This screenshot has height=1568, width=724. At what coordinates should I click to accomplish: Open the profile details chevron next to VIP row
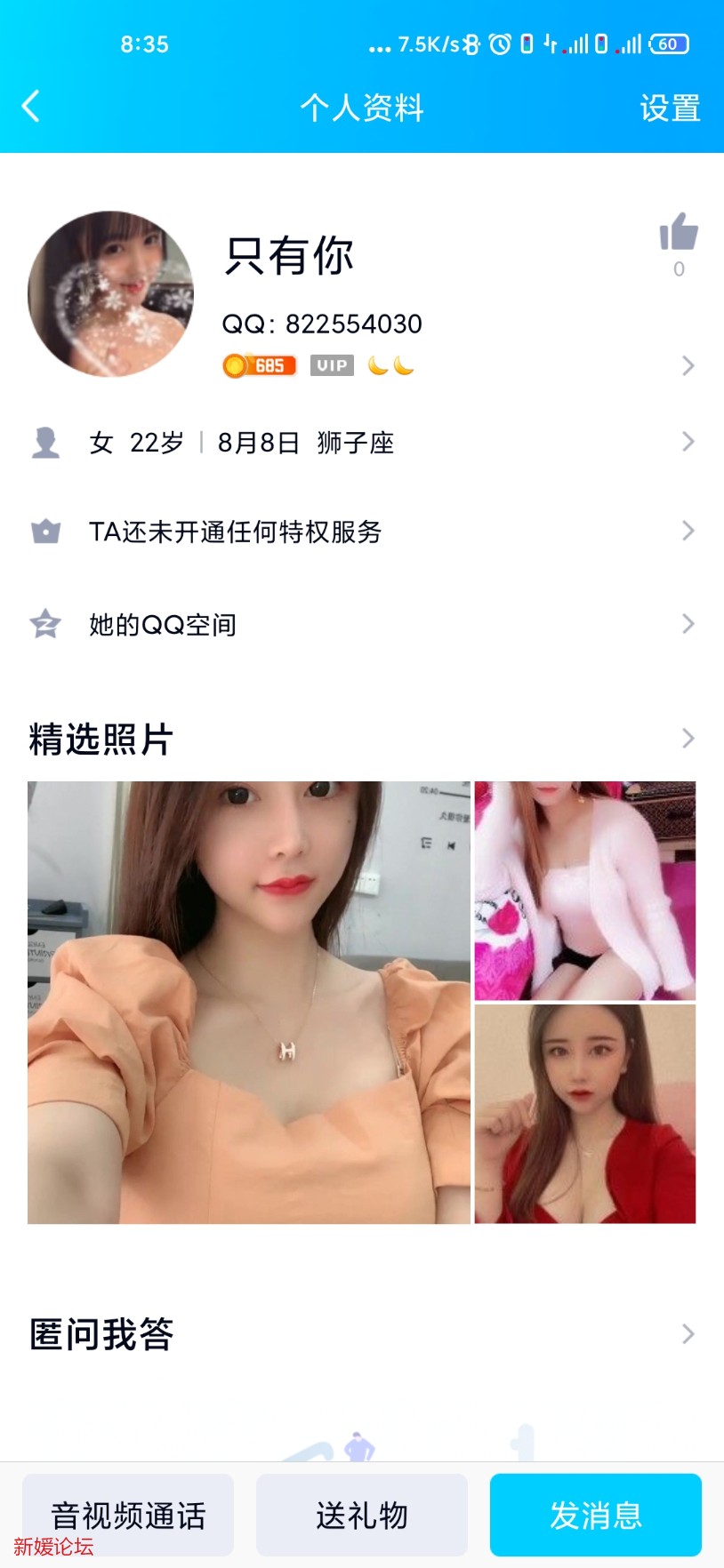point(687,364)
